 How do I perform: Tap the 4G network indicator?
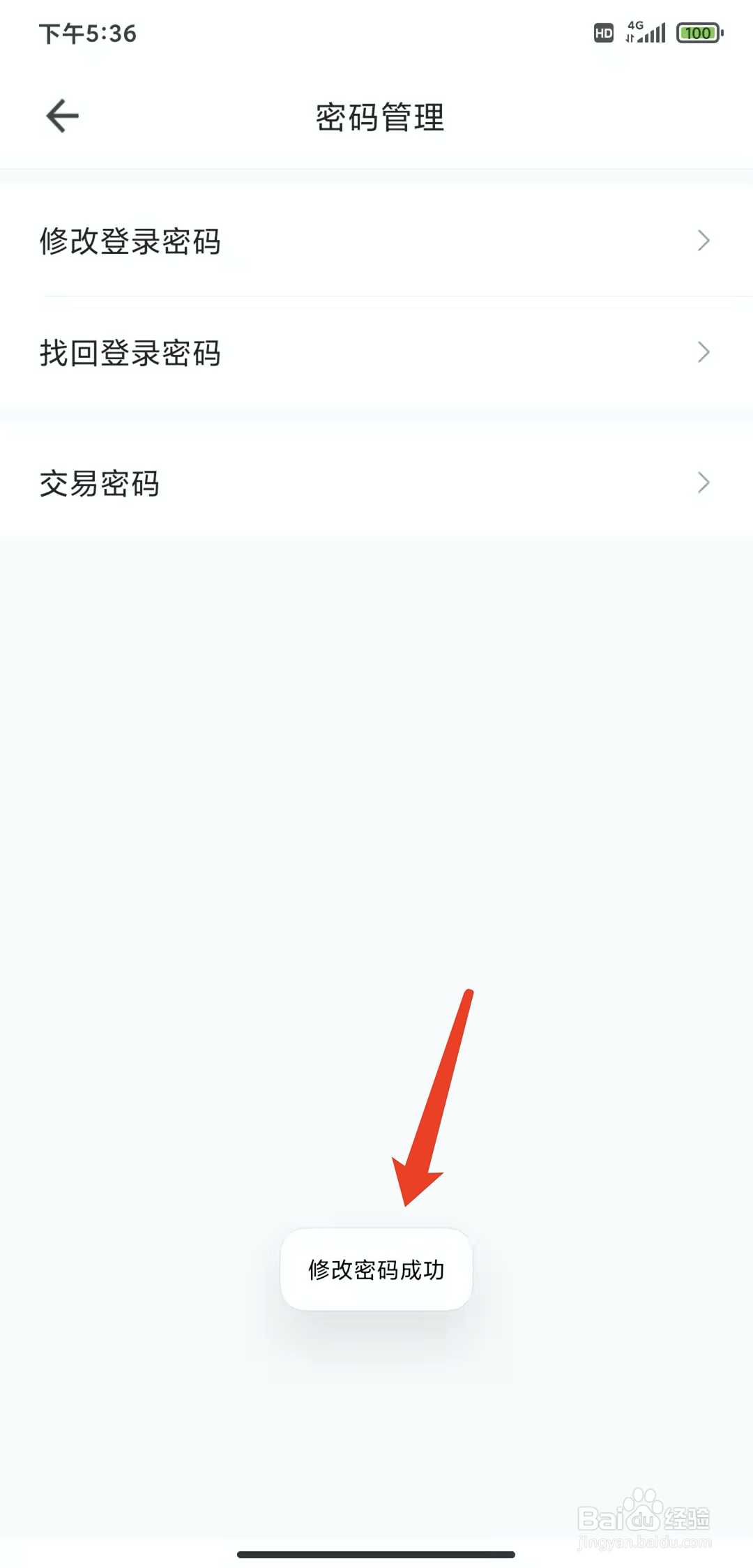click(x=634, y=25)
